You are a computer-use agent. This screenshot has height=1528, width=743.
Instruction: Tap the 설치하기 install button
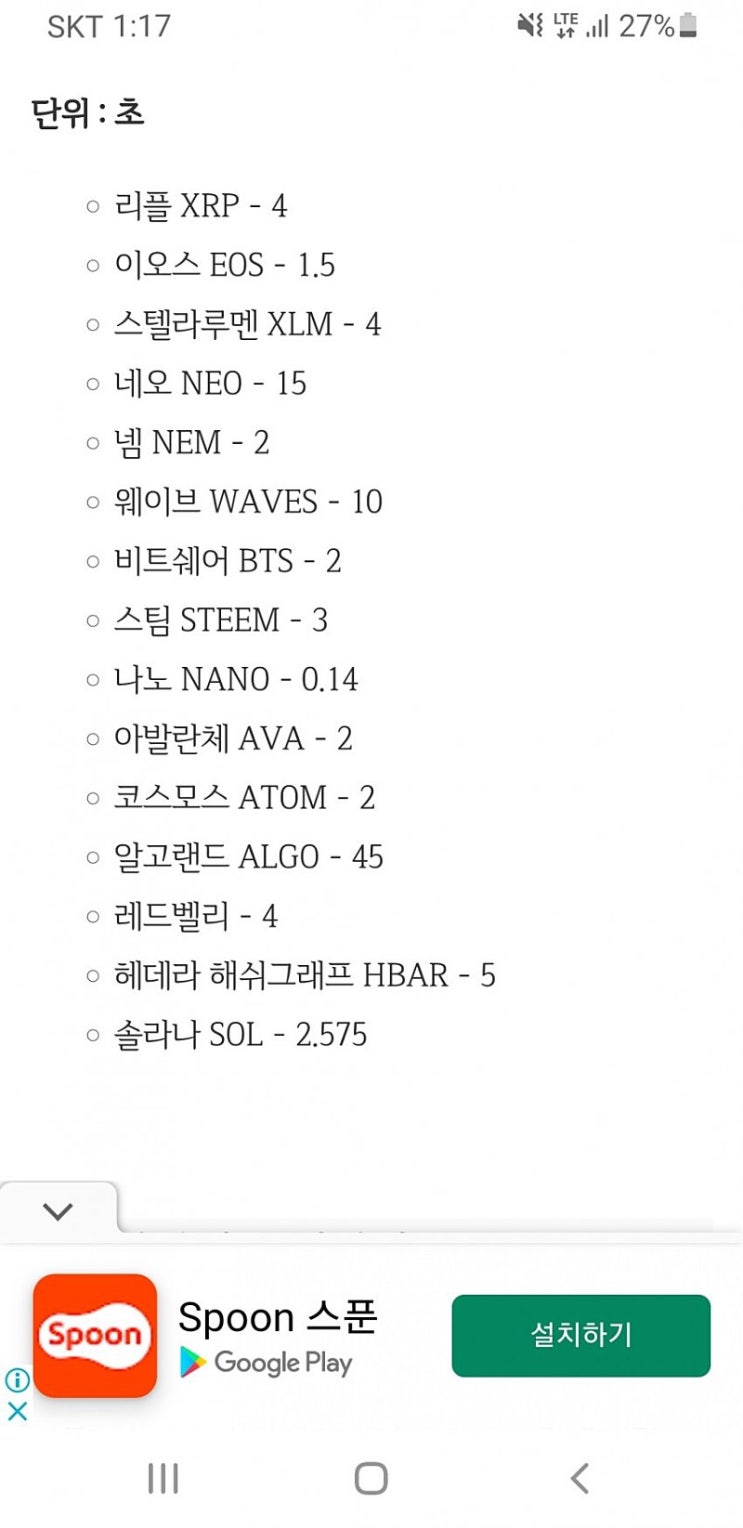[x=580, y=1336]
